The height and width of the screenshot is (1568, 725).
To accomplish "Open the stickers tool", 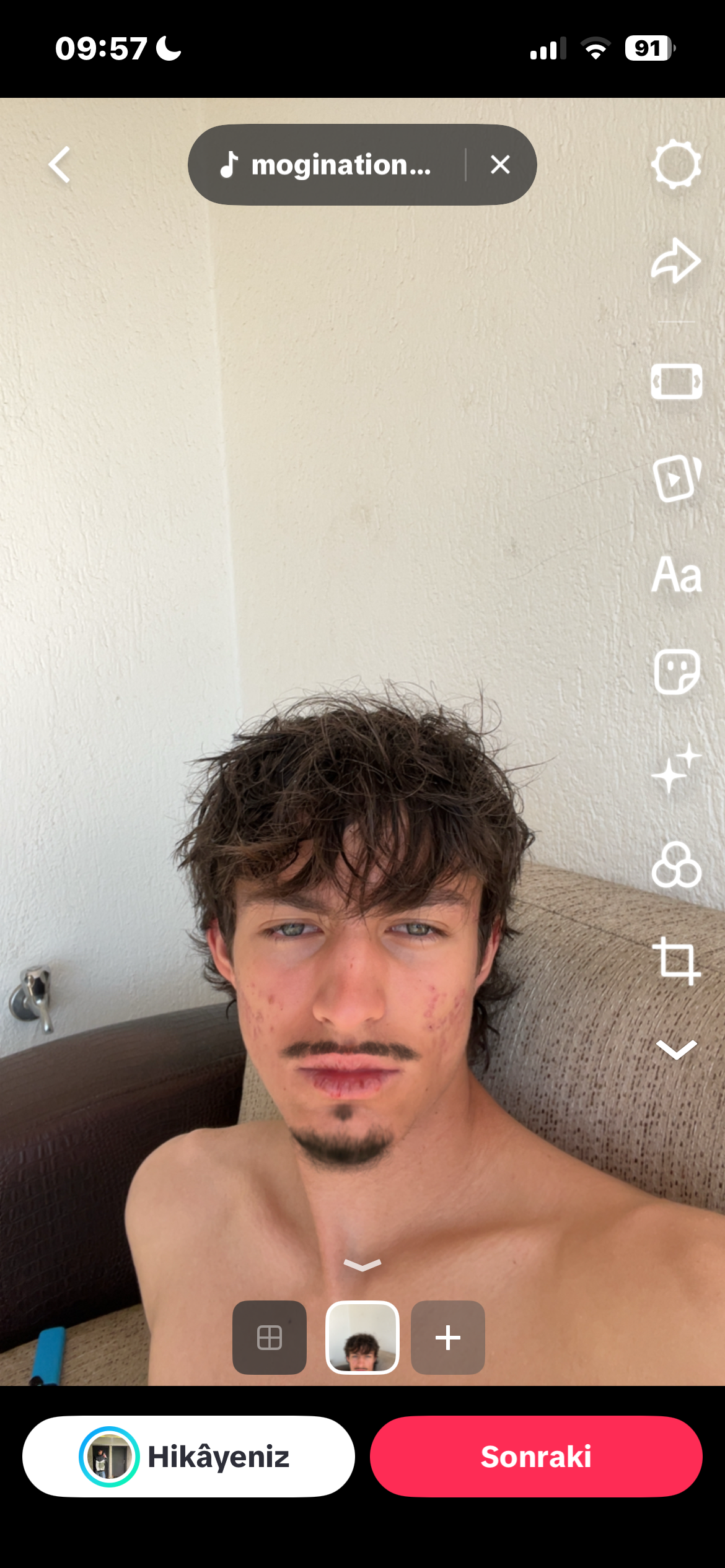I will click(x=676, y=672).
